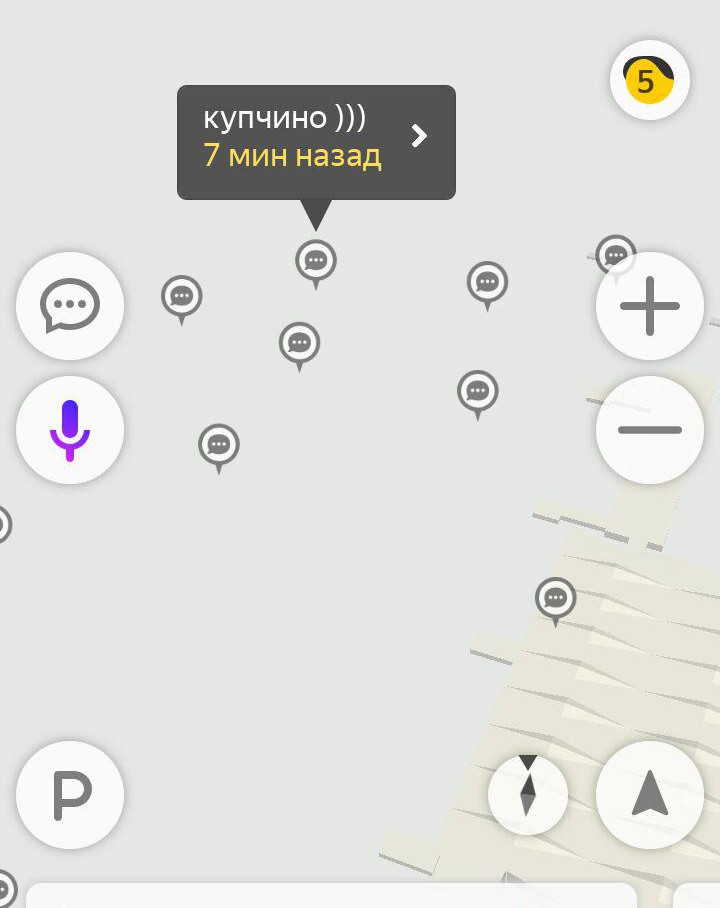Toggle the traffic level 5 indicator
Image resolution: width=720 pixels, height=908 pixels.
point(650,80)
